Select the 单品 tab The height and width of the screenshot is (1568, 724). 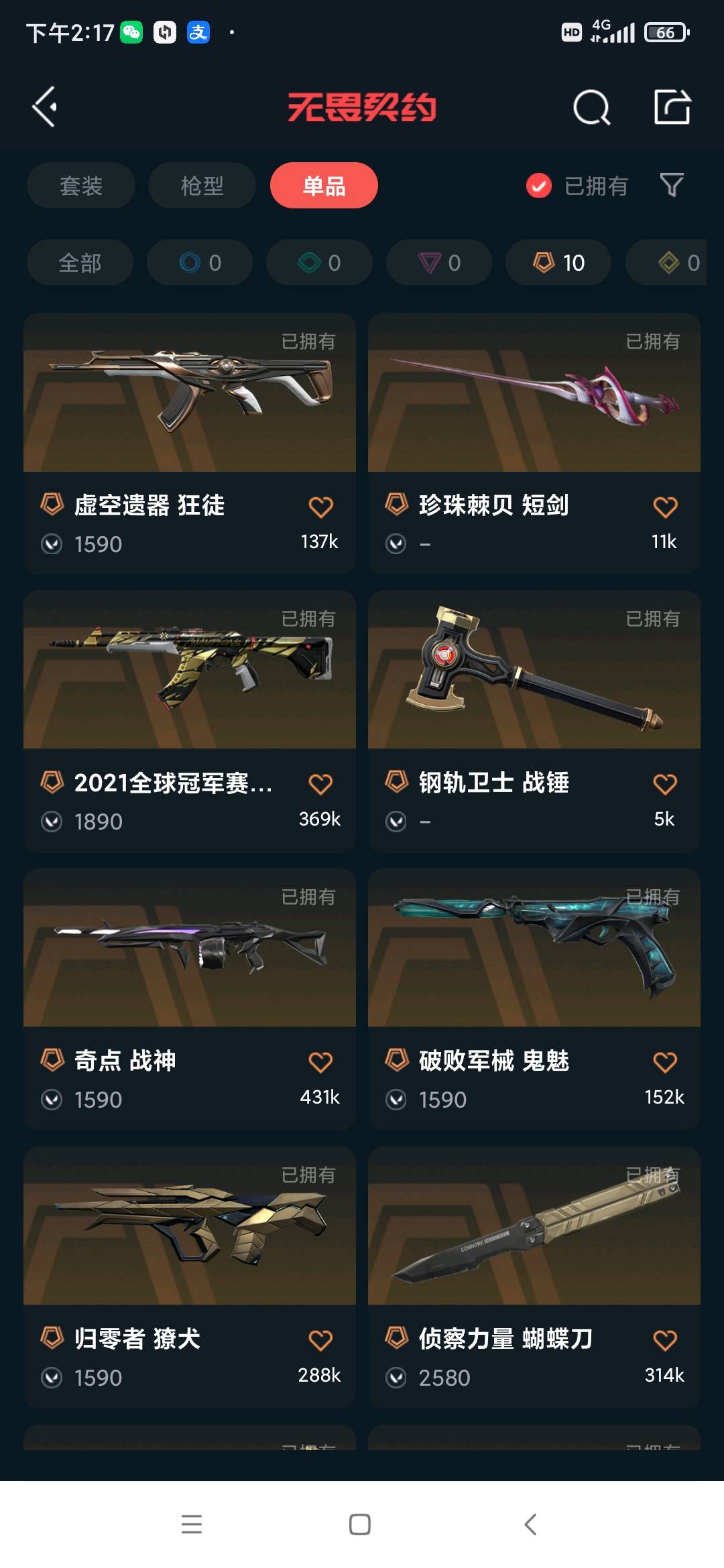(324, 186)
